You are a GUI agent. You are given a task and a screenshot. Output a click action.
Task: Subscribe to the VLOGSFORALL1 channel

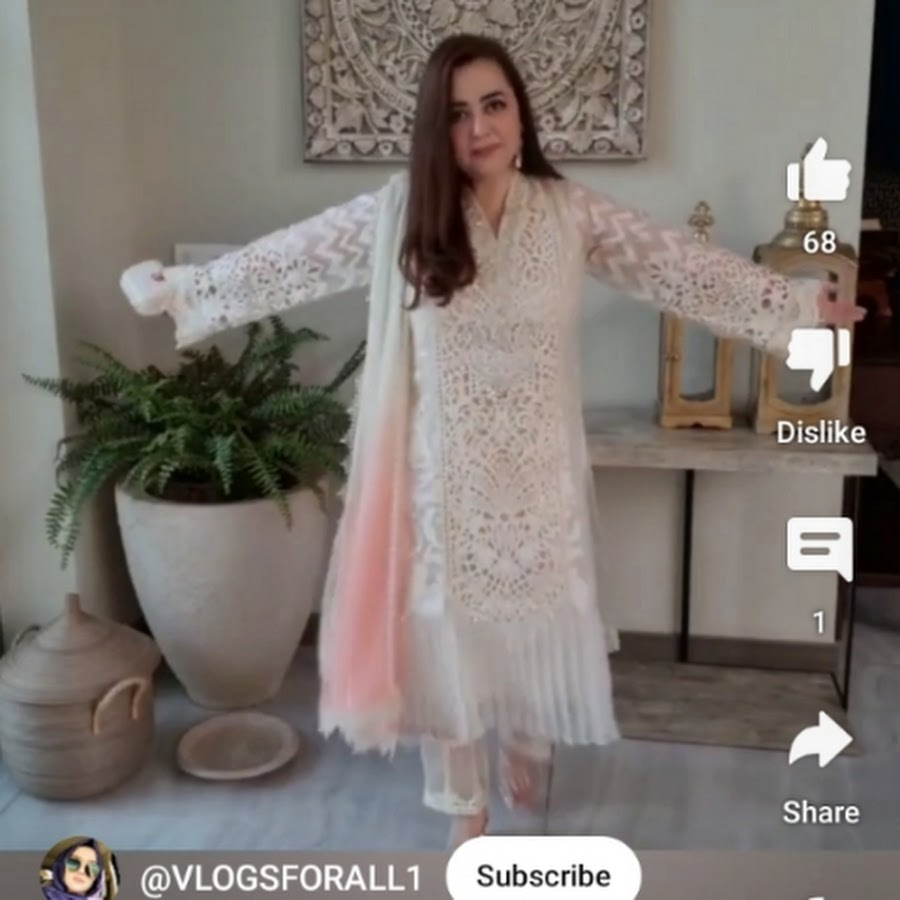543,875
